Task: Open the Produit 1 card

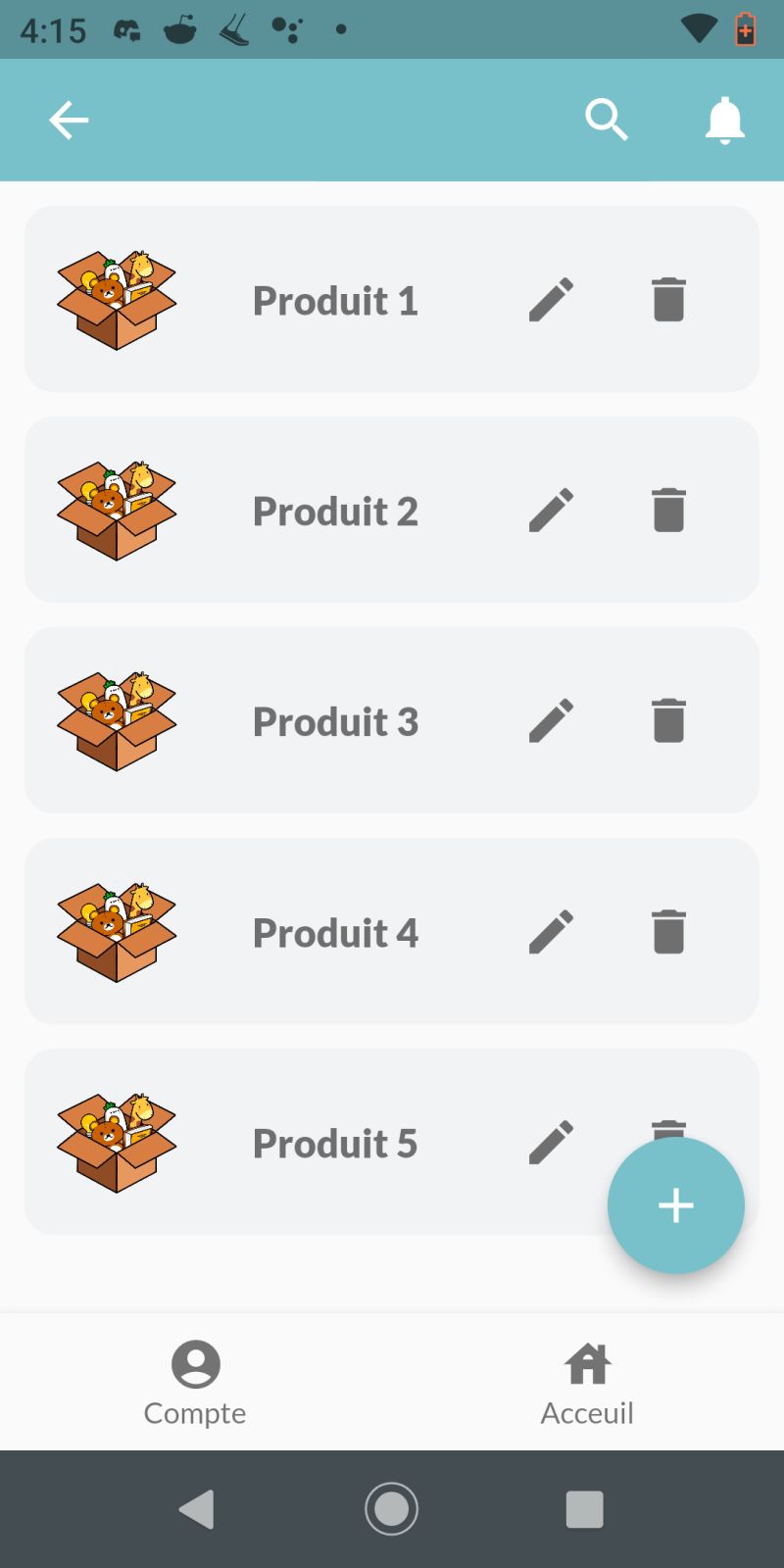Action: pos(335,301)
